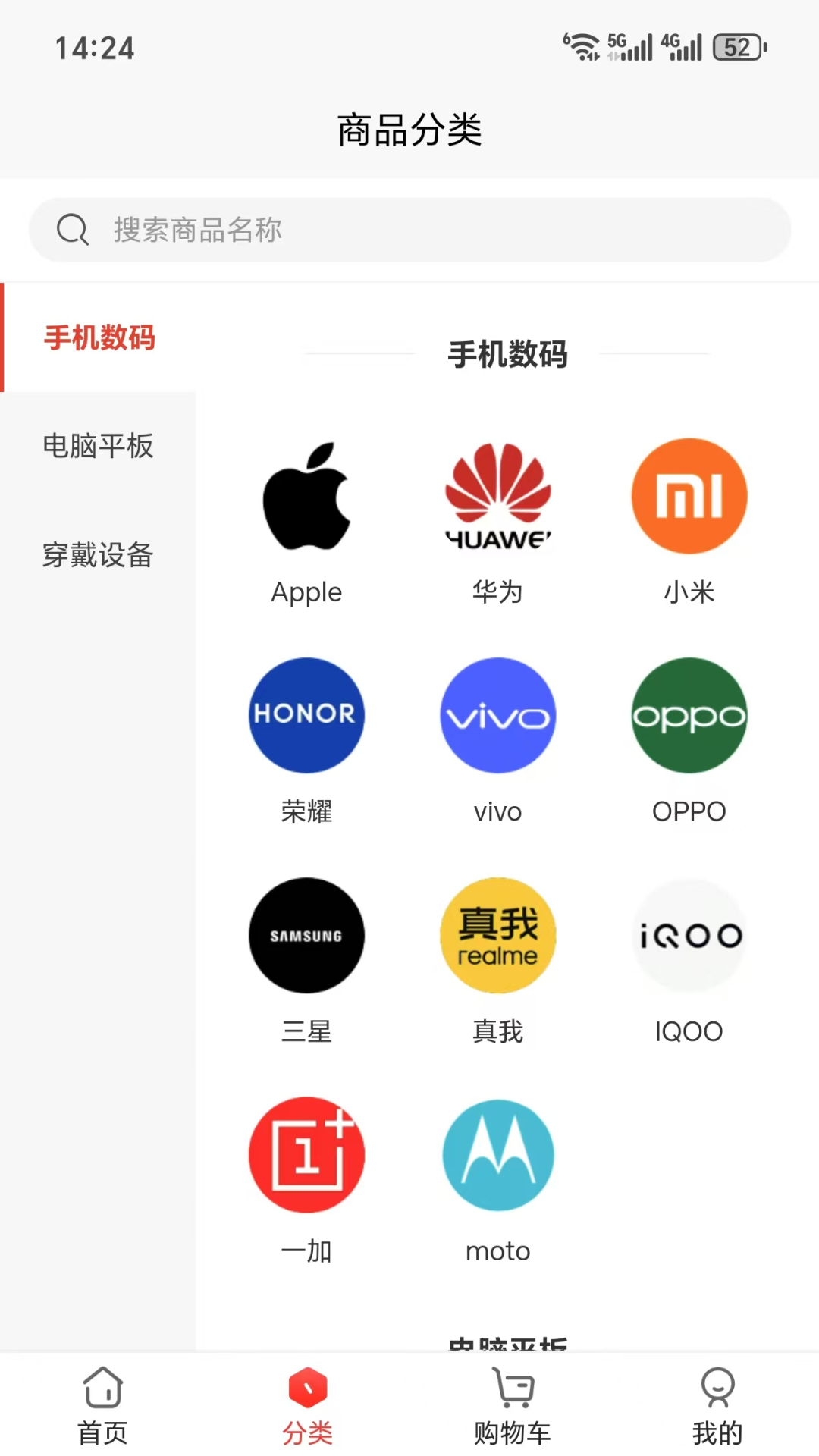819x1456 pixels.
Task: Tap the magnifying glass search icon
Action: pos(72,229)
